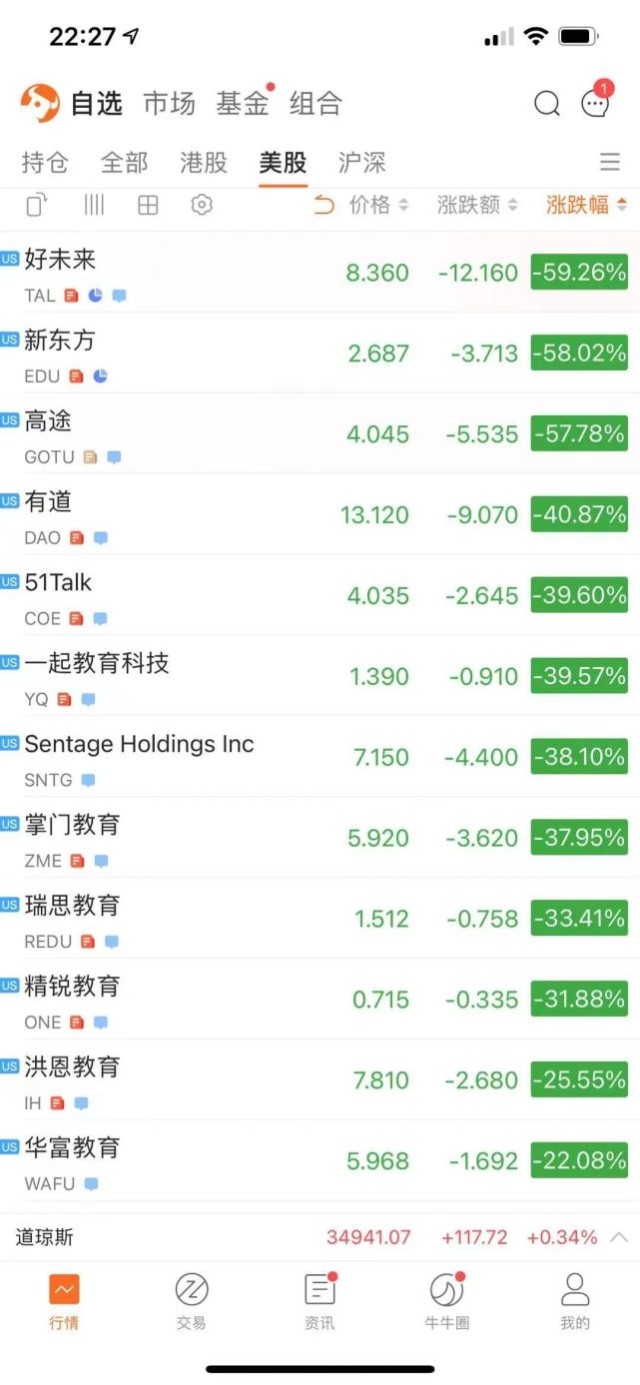Open the 新东方 EDU stock row
The image size is (640, 1385).
point(320,353)
